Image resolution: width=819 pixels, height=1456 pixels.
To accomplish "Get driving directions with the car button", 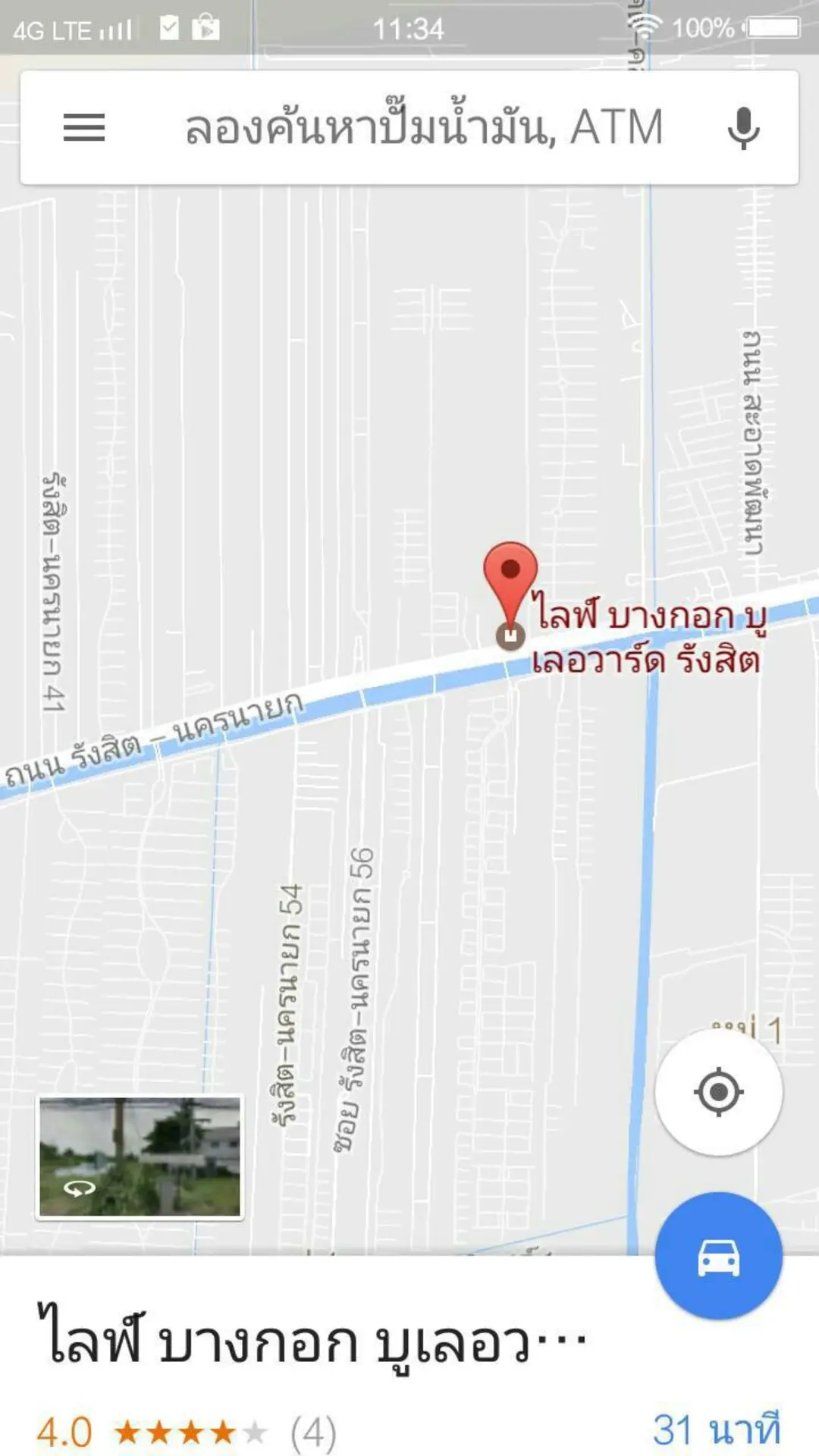I will point(718,1256).
